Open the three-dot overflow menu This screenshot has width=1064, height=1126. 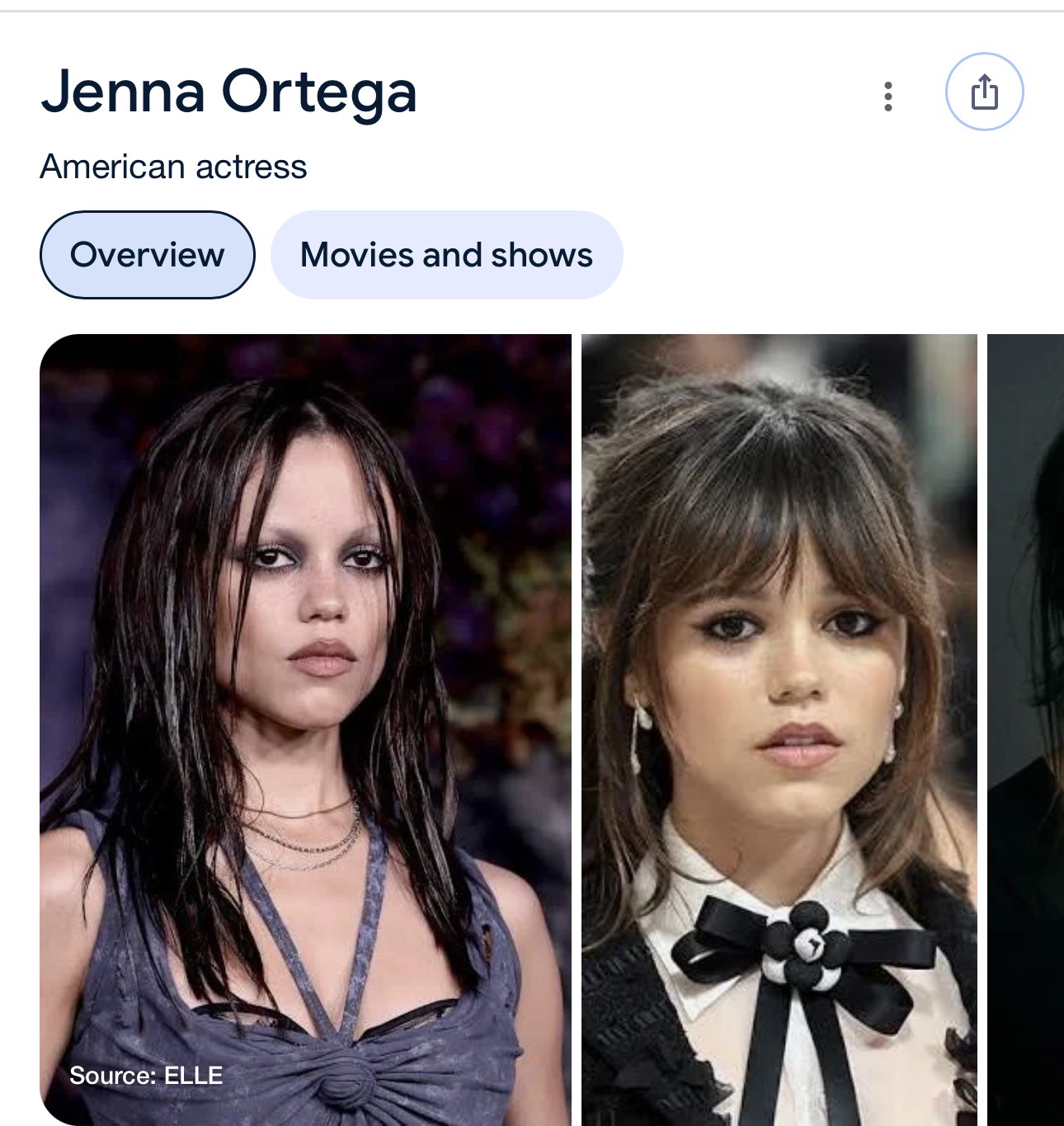tap(887, 97)
